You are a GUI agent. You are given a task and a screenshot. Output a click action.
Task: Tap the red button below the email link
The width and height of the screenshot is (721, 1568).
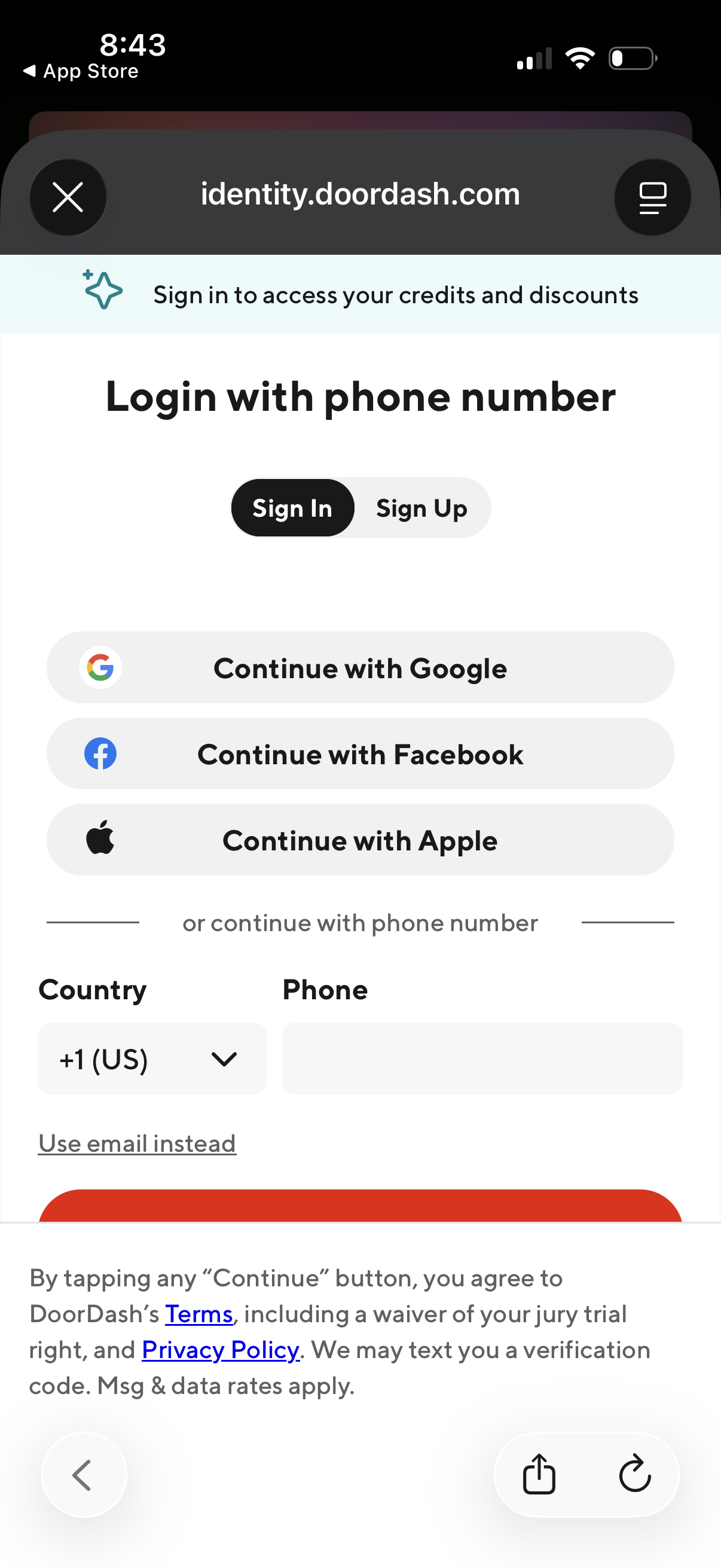[x=360, y=1206]
